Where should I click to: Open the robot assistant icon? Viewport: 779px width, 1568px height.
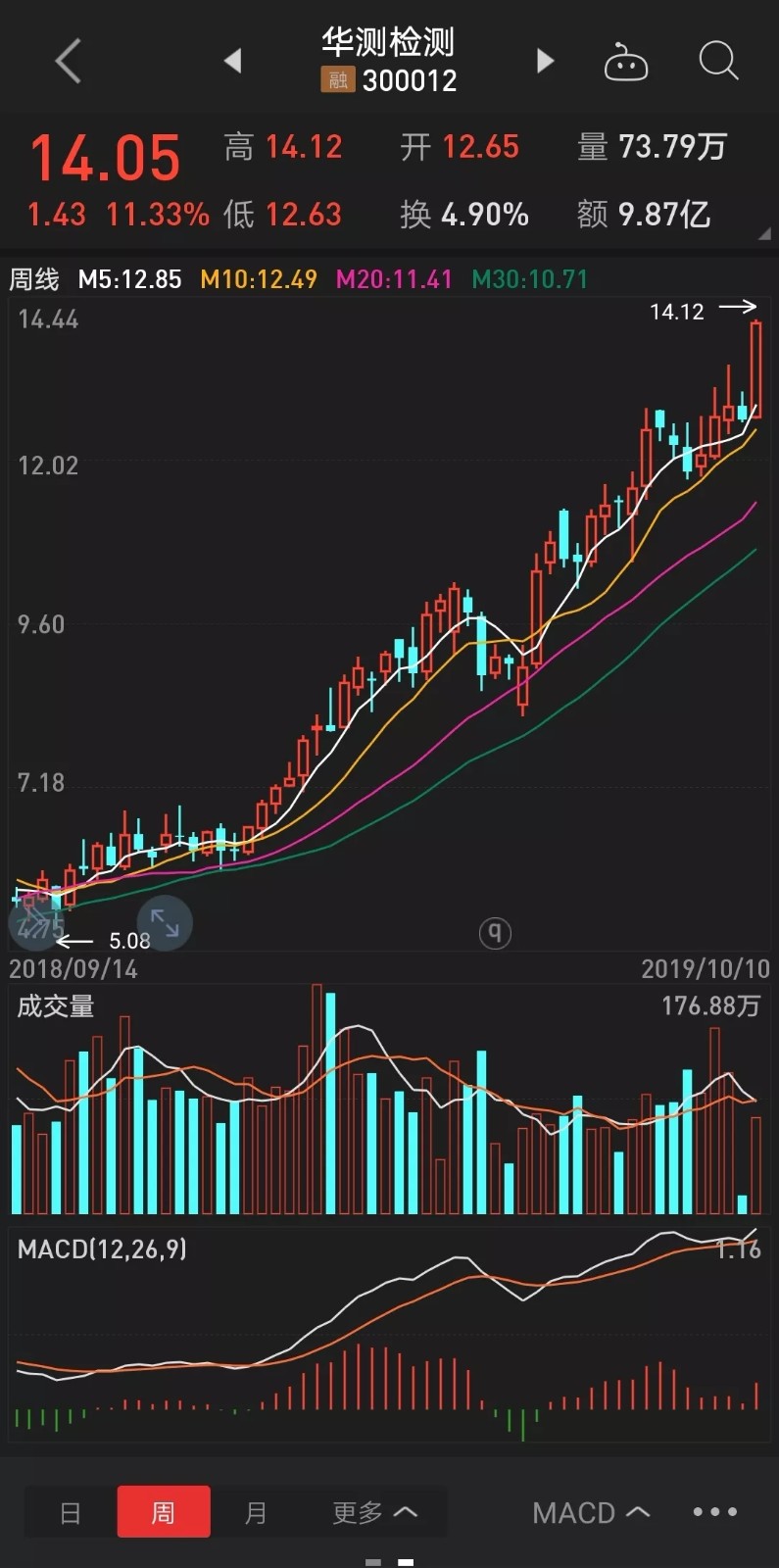[625, 62]
